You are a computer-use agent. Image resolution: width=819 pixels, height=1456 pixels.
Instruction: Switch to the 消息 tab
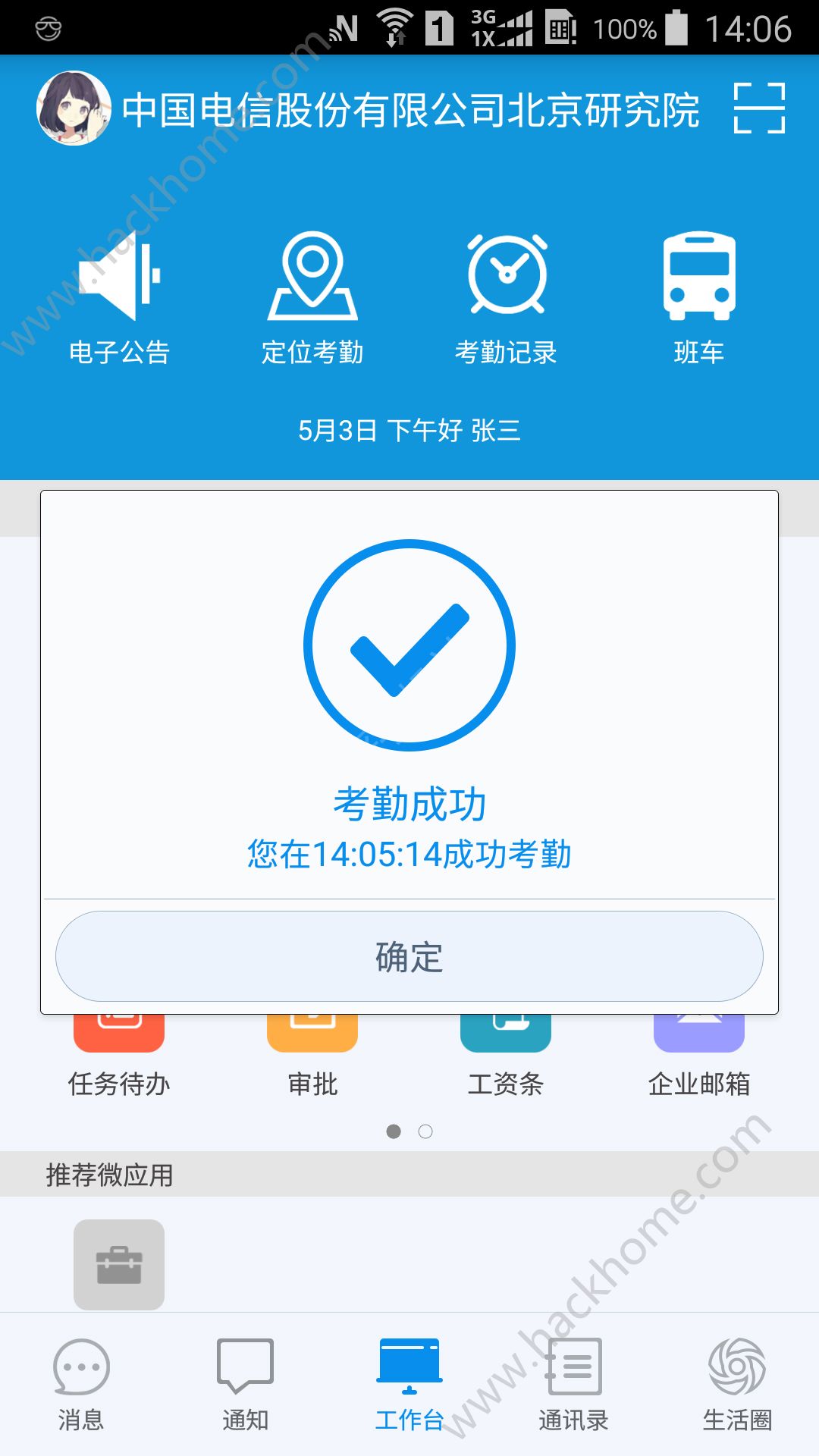81,1385
